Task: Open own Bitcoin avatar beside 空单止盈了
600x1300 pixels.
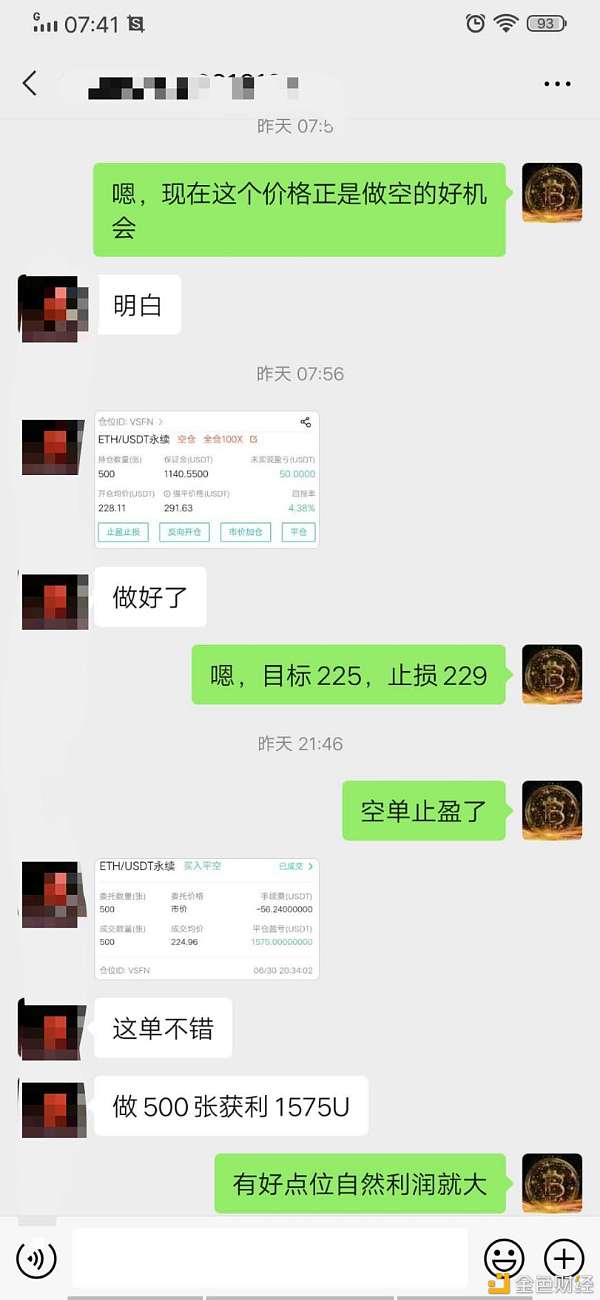Action: 552,810
